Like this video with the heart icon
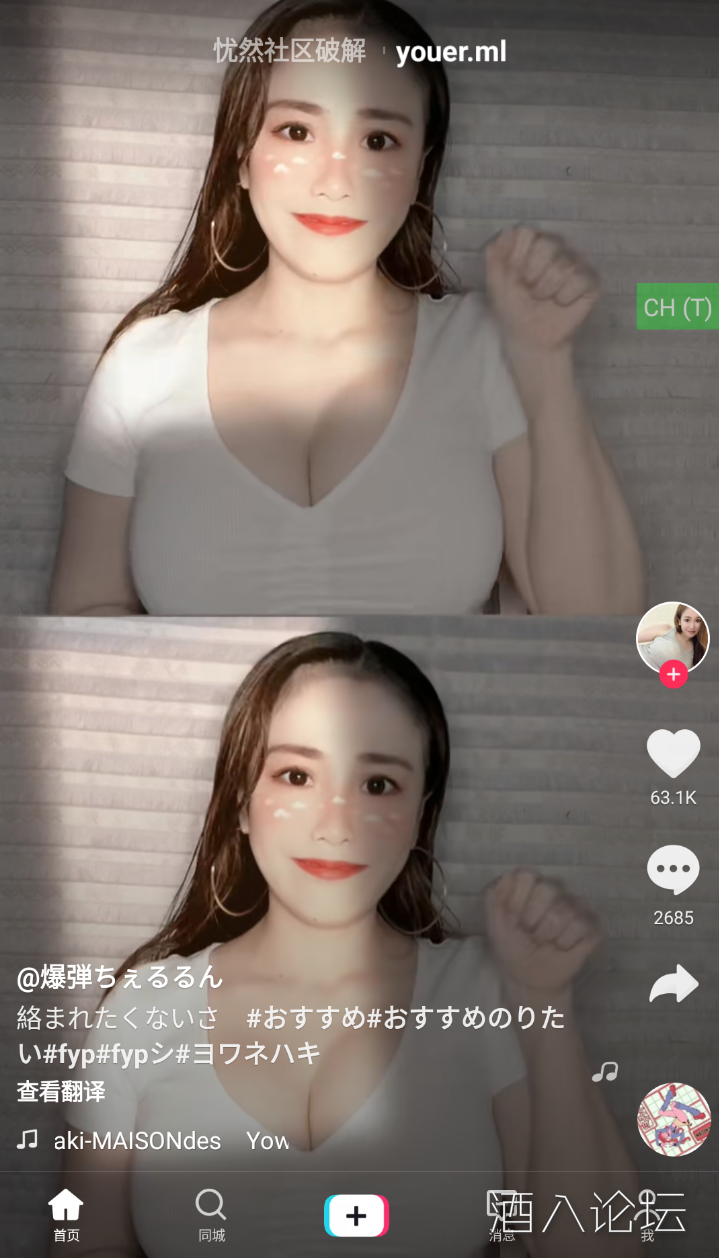The height and width of the screenshot is (1258, 719). tap(673, 754)
